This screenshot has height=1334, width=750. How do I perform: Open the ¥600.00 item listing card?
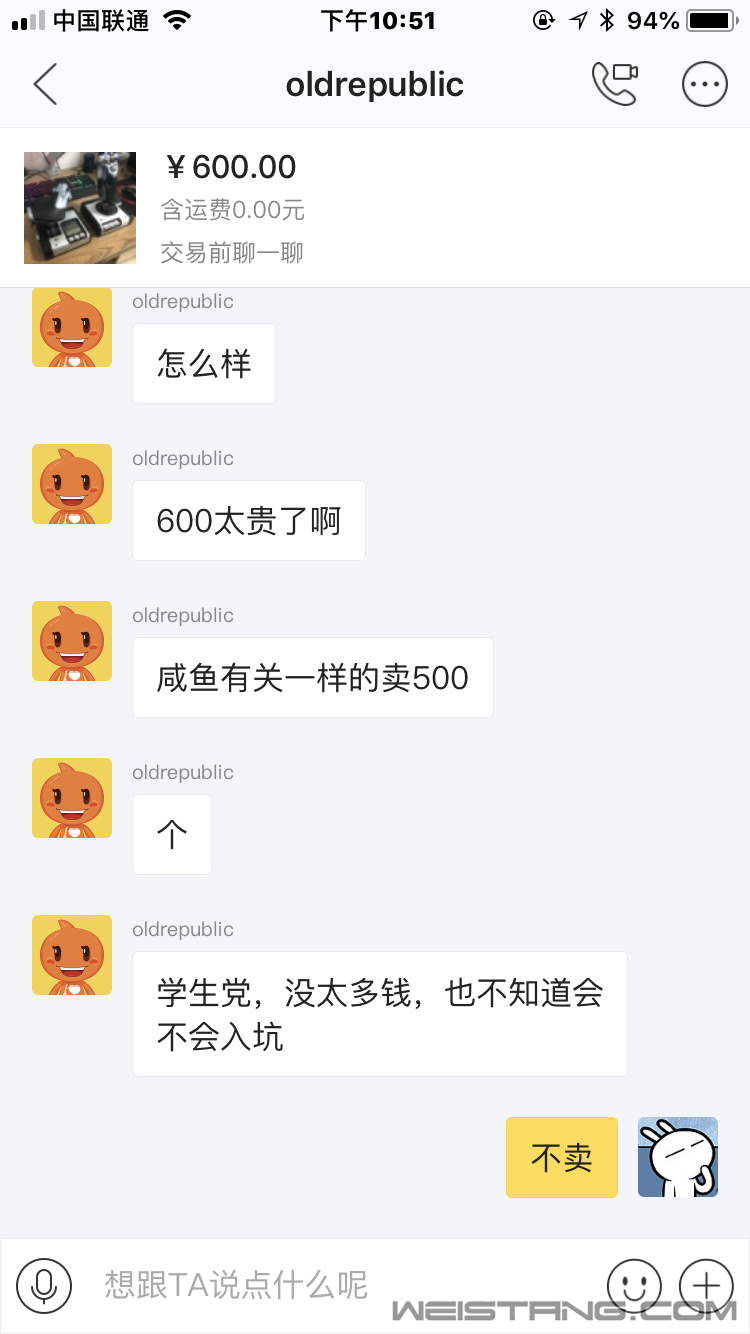pyautogui.click(x=375, y=208)
